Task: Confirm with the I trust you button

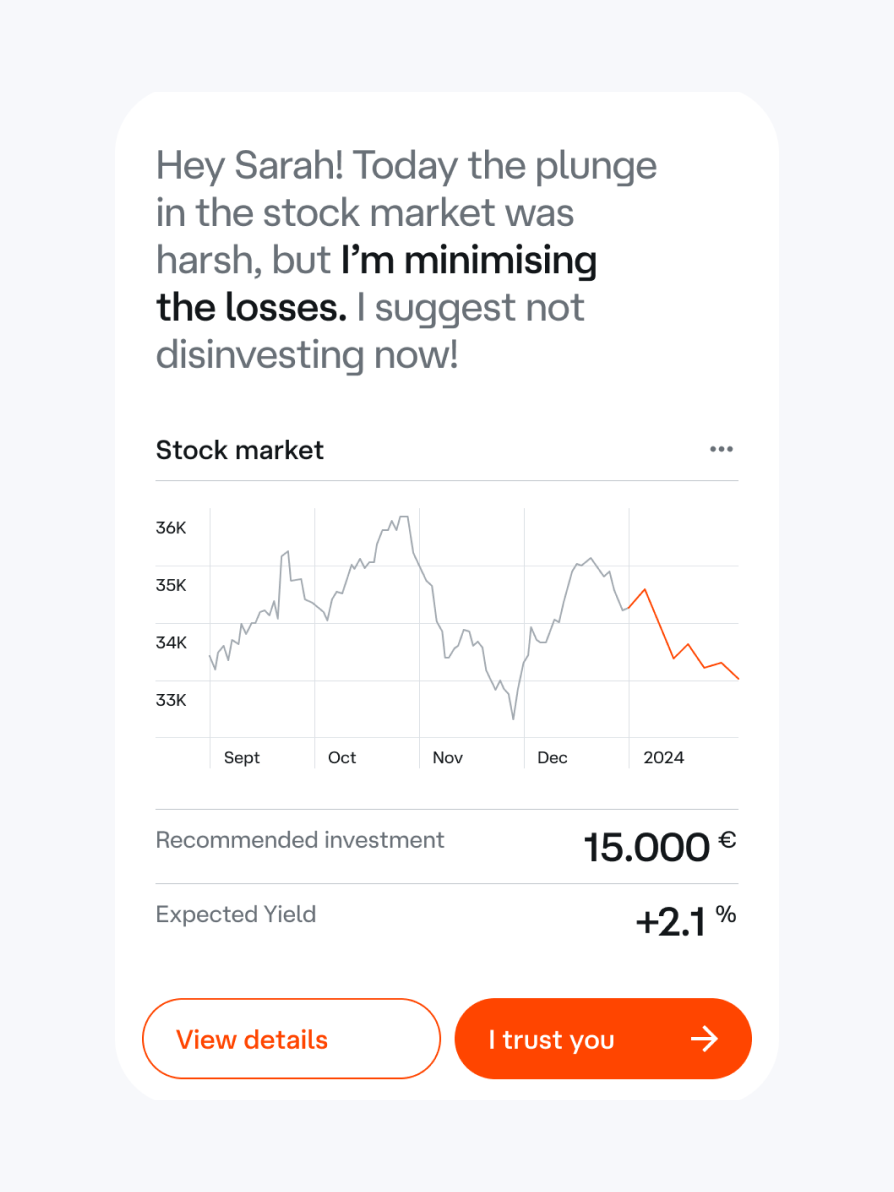Action: (x=603, y=1039)
